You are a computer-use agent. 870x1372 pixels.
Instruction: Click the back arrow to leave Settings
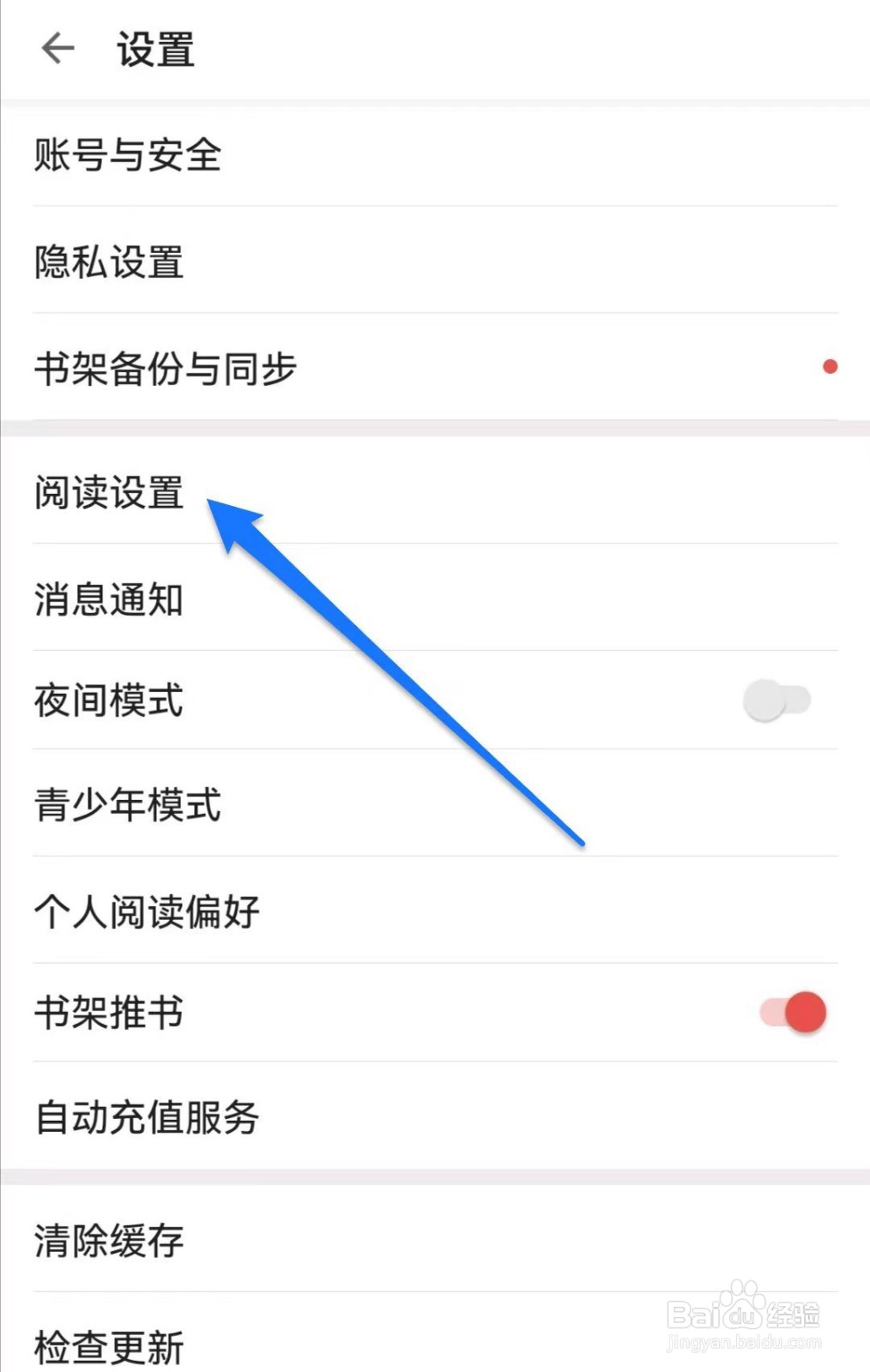point(57,49)
